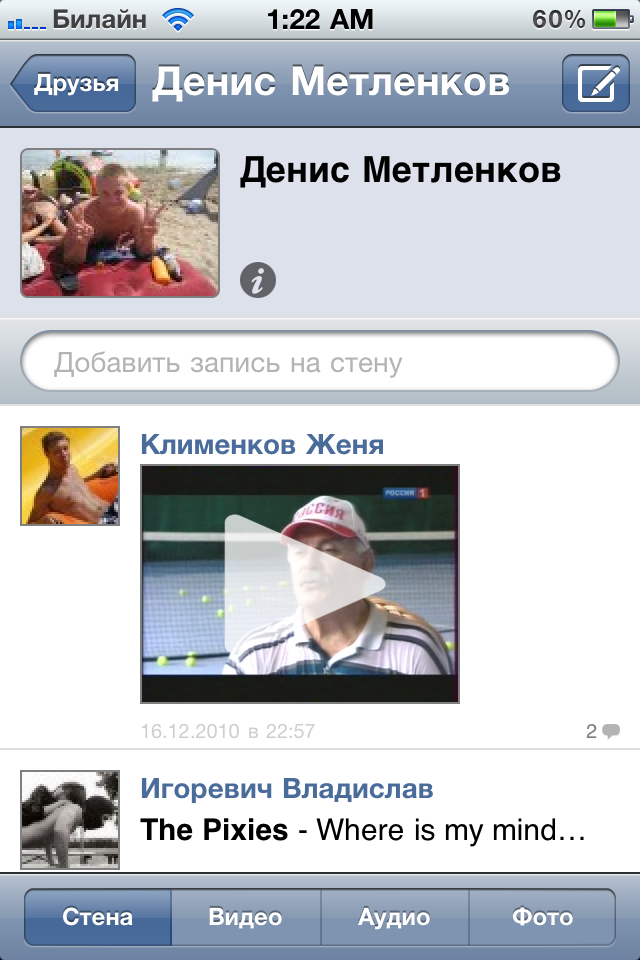Tap the Добавить запись на стену field

click(x=320, y=362)
